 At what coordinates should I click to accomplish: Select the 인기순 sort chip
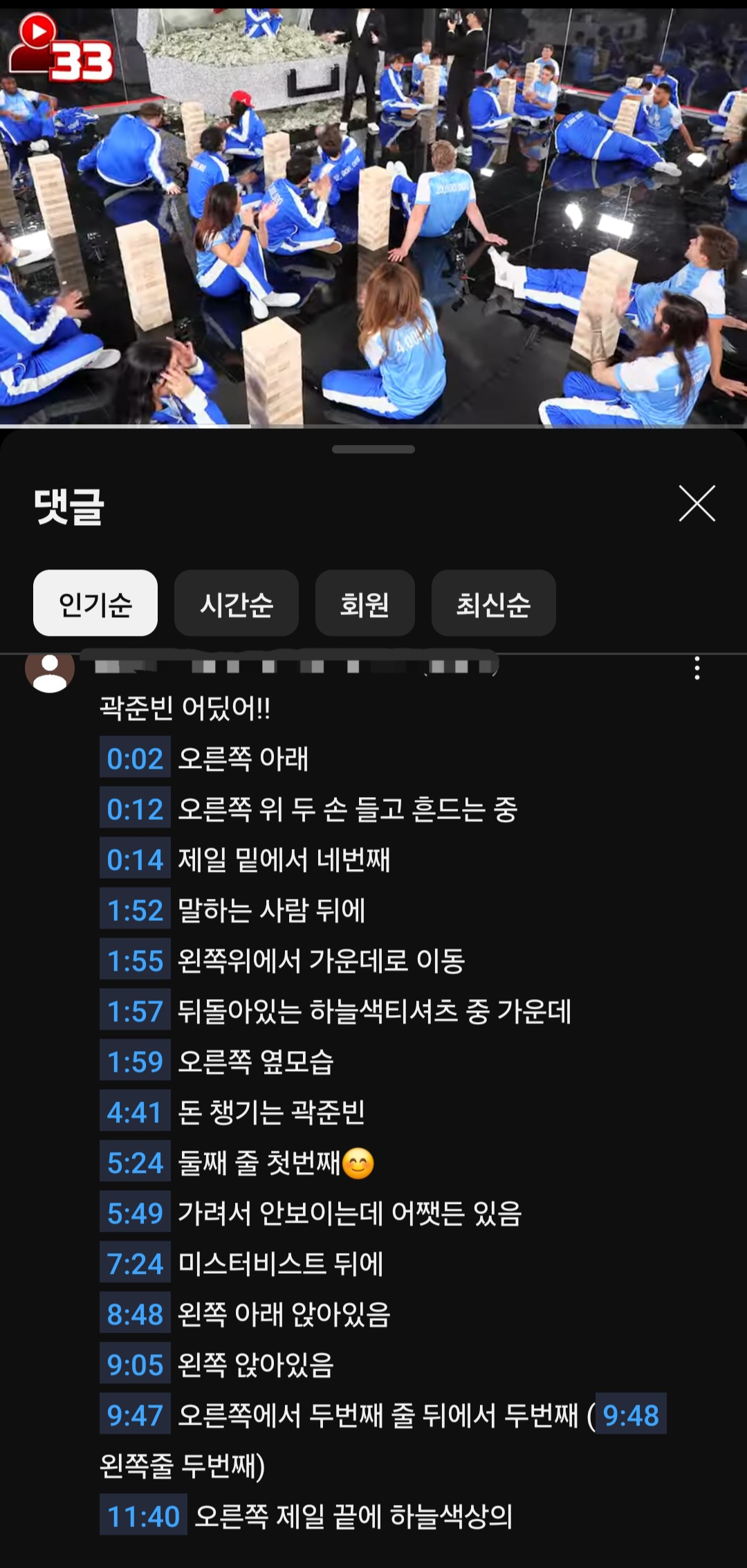tap(95, 603)
